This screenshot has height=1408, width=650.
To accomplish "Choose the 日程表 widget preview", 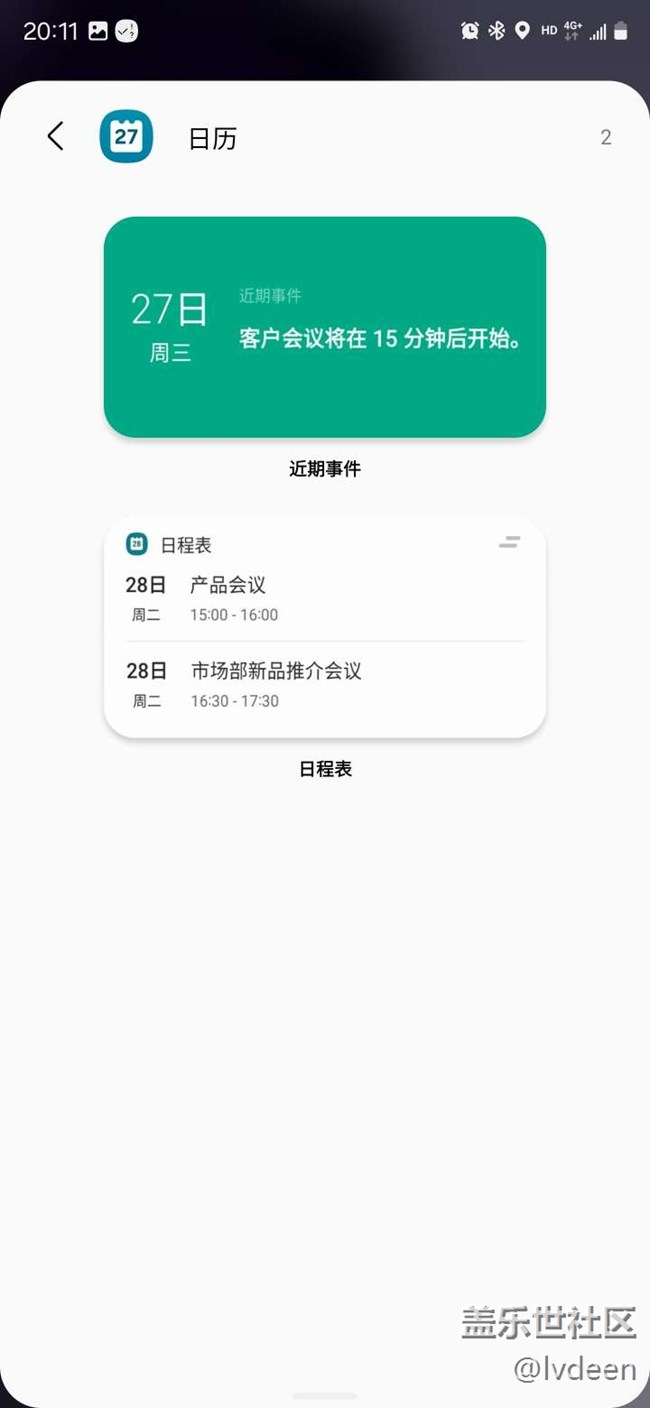I will coord(325,628).
